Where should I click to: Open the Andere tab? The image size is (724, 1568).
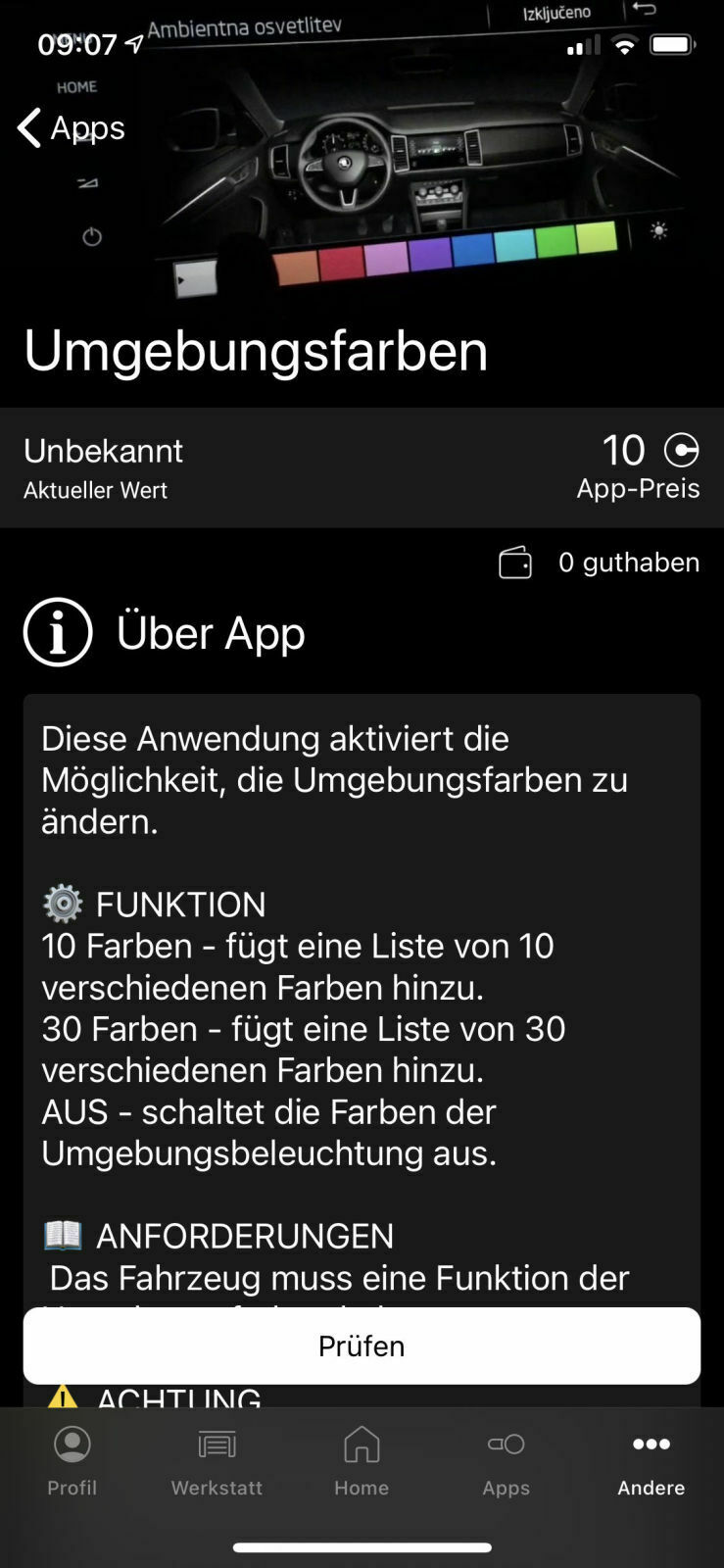(651, 1461)
